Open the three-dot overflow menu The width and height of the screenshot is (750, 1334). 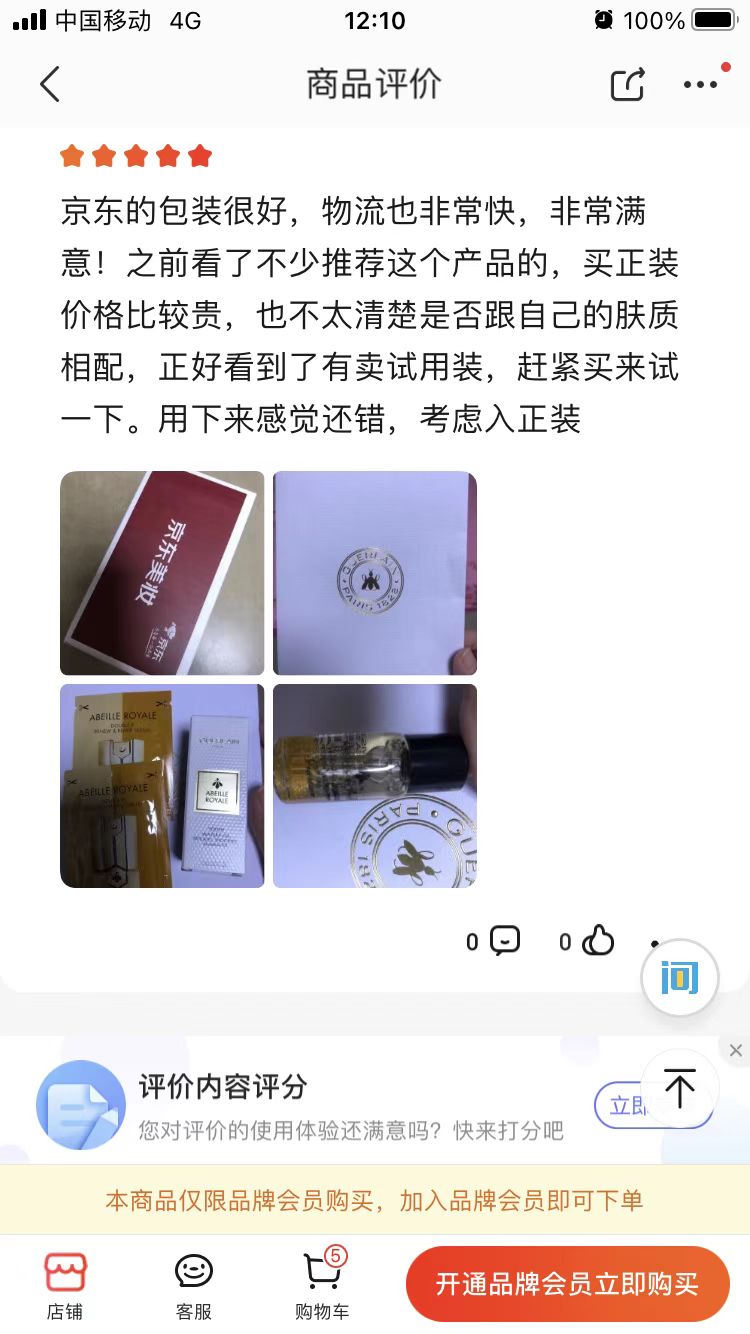click(x=701, y=85)
